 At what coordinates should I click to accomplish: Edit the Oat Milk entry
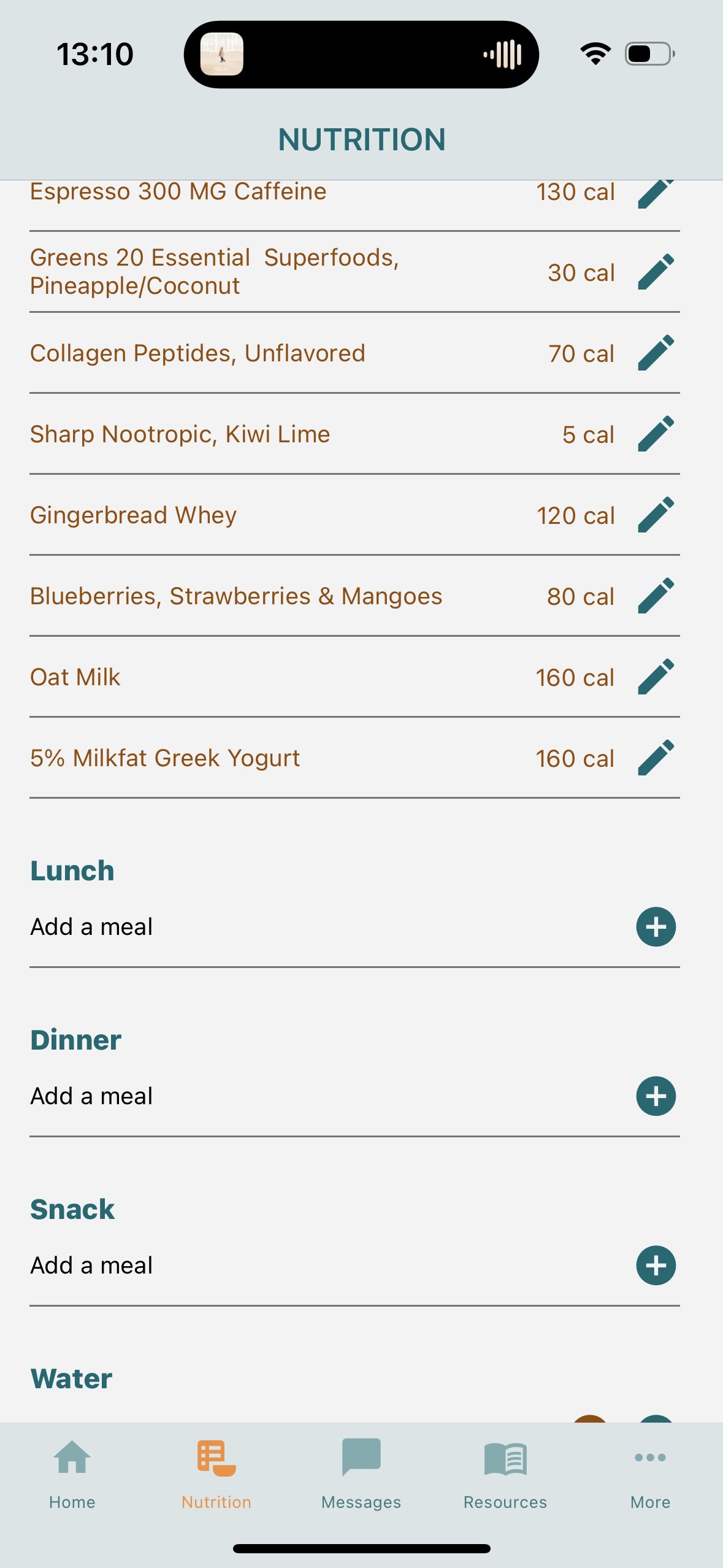click(656, 677)
